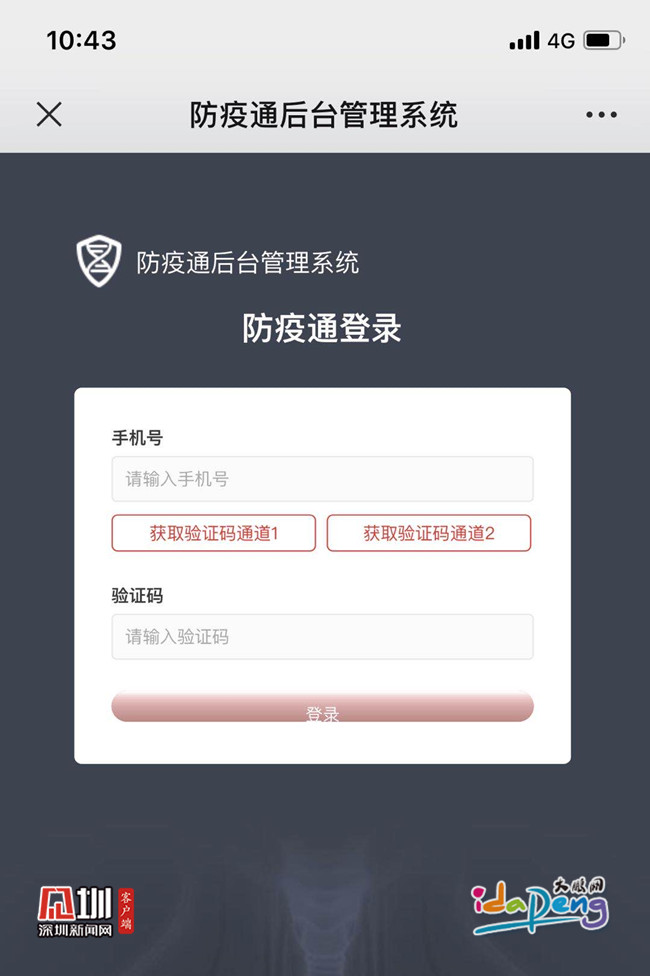
Task: Focus the 请输入手机号 phone number field
Action: (322, 479)
